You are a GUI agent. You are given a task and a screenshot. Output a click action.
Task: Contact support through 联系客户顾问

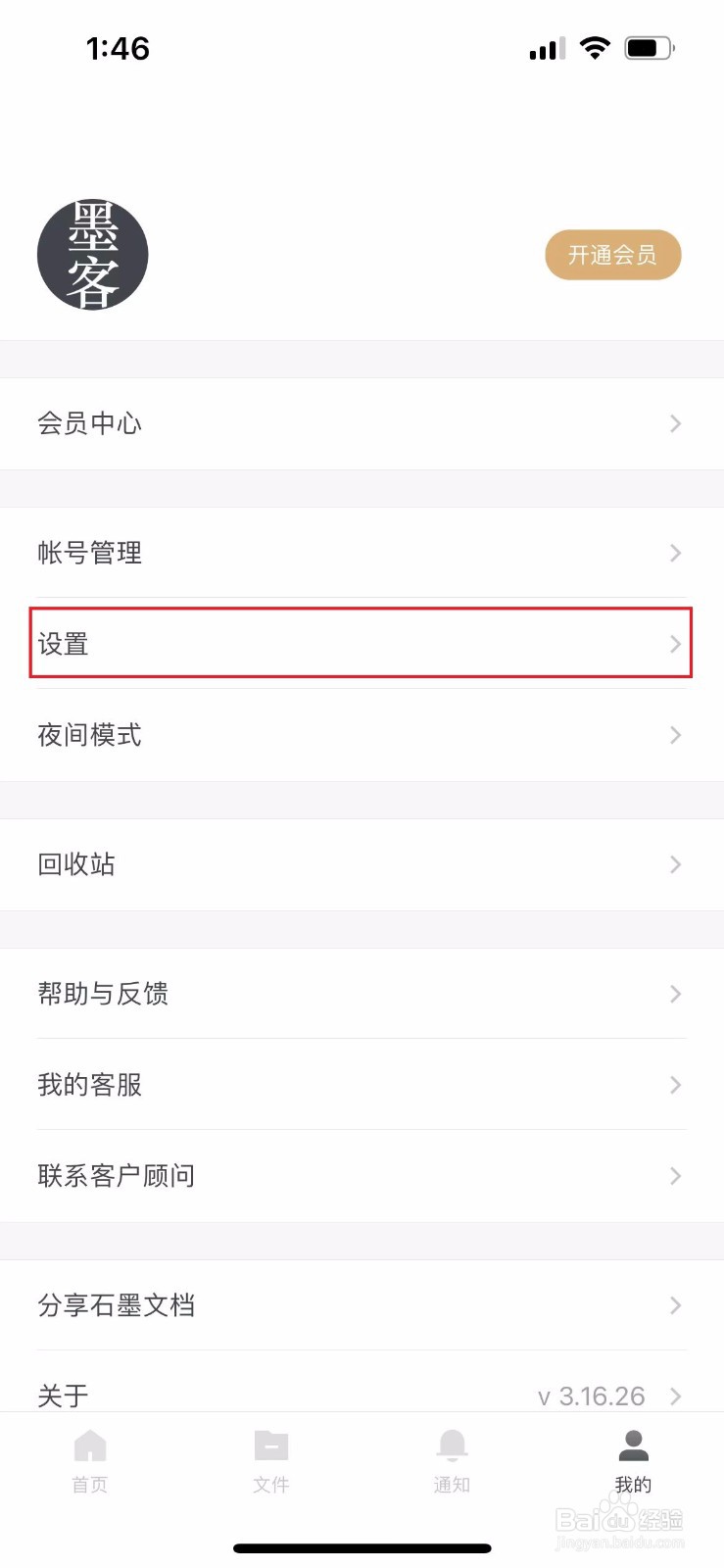coord(116,1175)
